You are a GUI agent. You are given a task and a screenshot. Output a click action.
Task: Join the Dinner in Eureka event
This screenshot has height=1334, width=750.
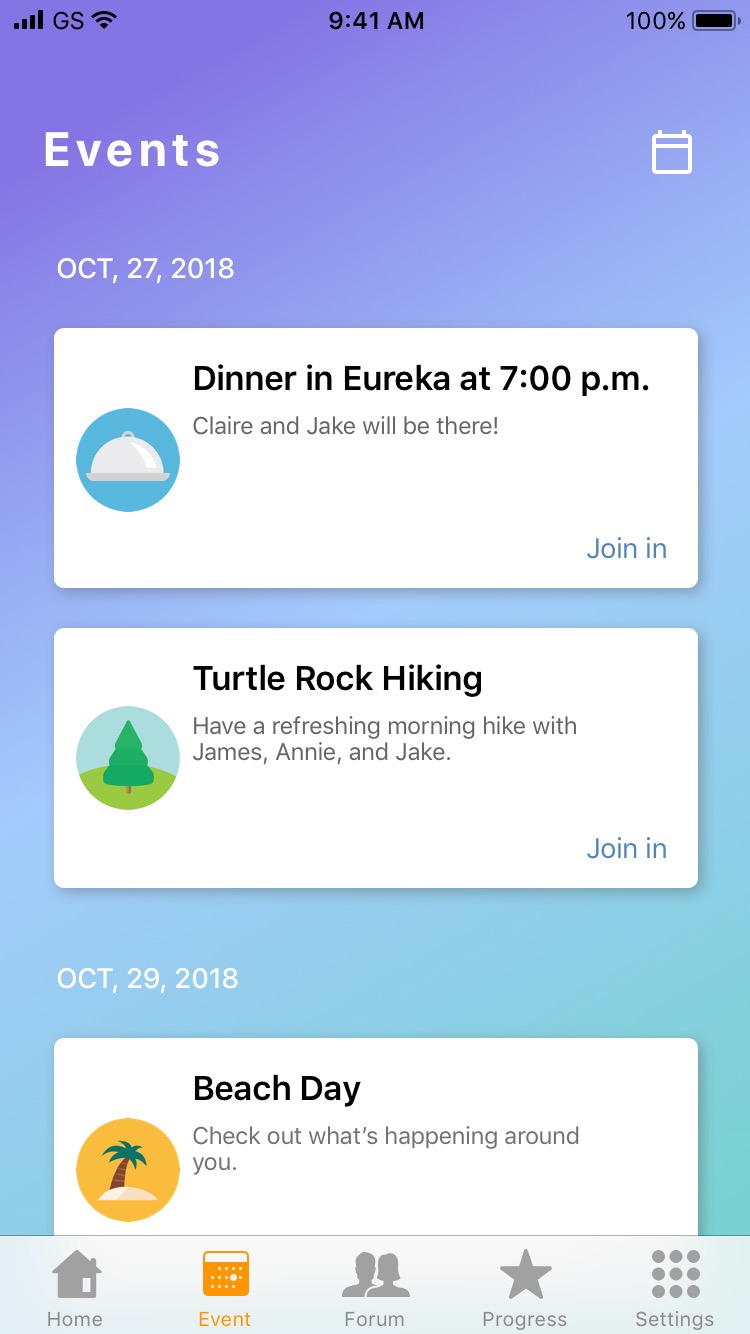[626, 549]
